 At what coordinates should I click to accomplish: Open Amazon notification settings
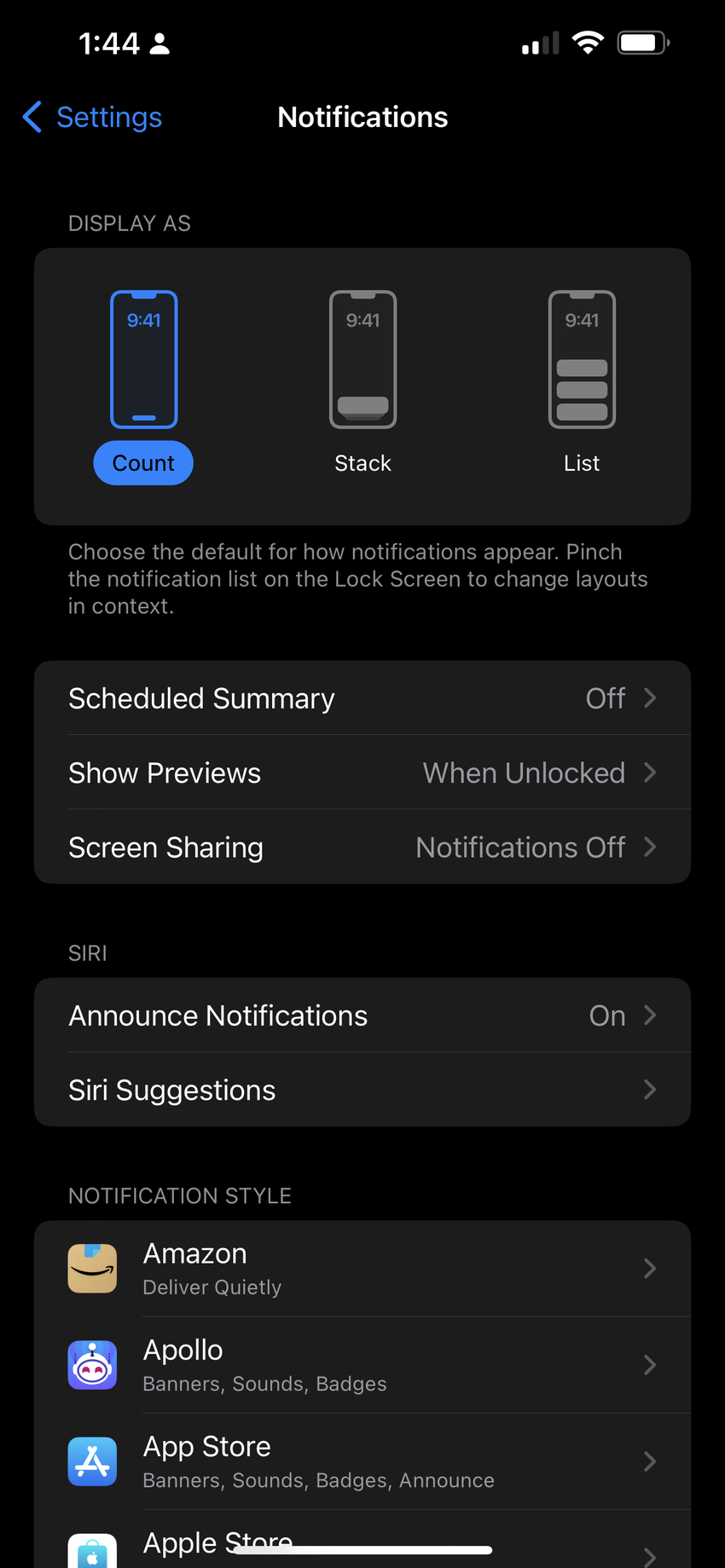coord(362,1269)
